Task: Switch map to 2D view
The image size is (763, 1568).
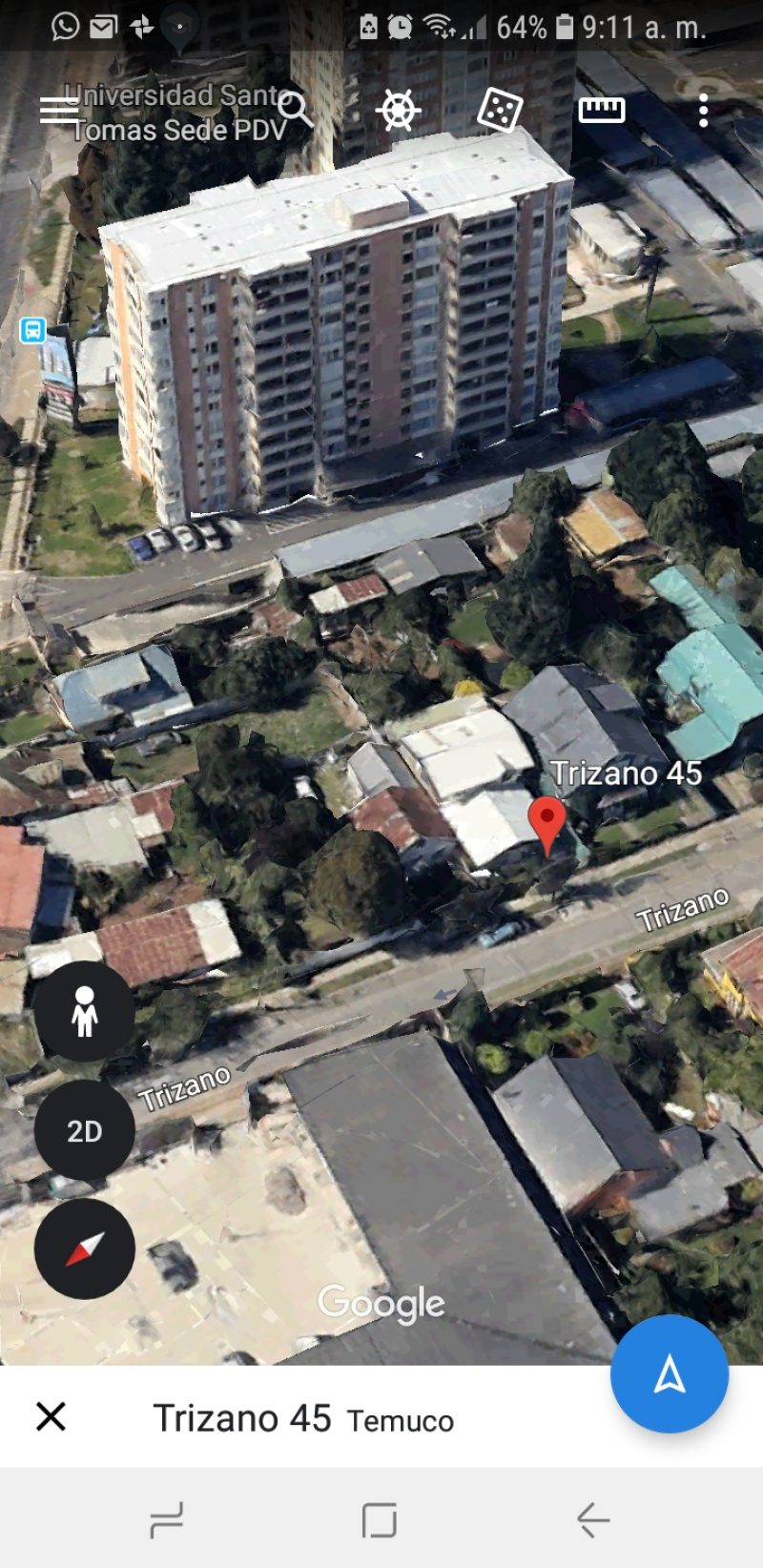Action: (x=84, y=1131)
